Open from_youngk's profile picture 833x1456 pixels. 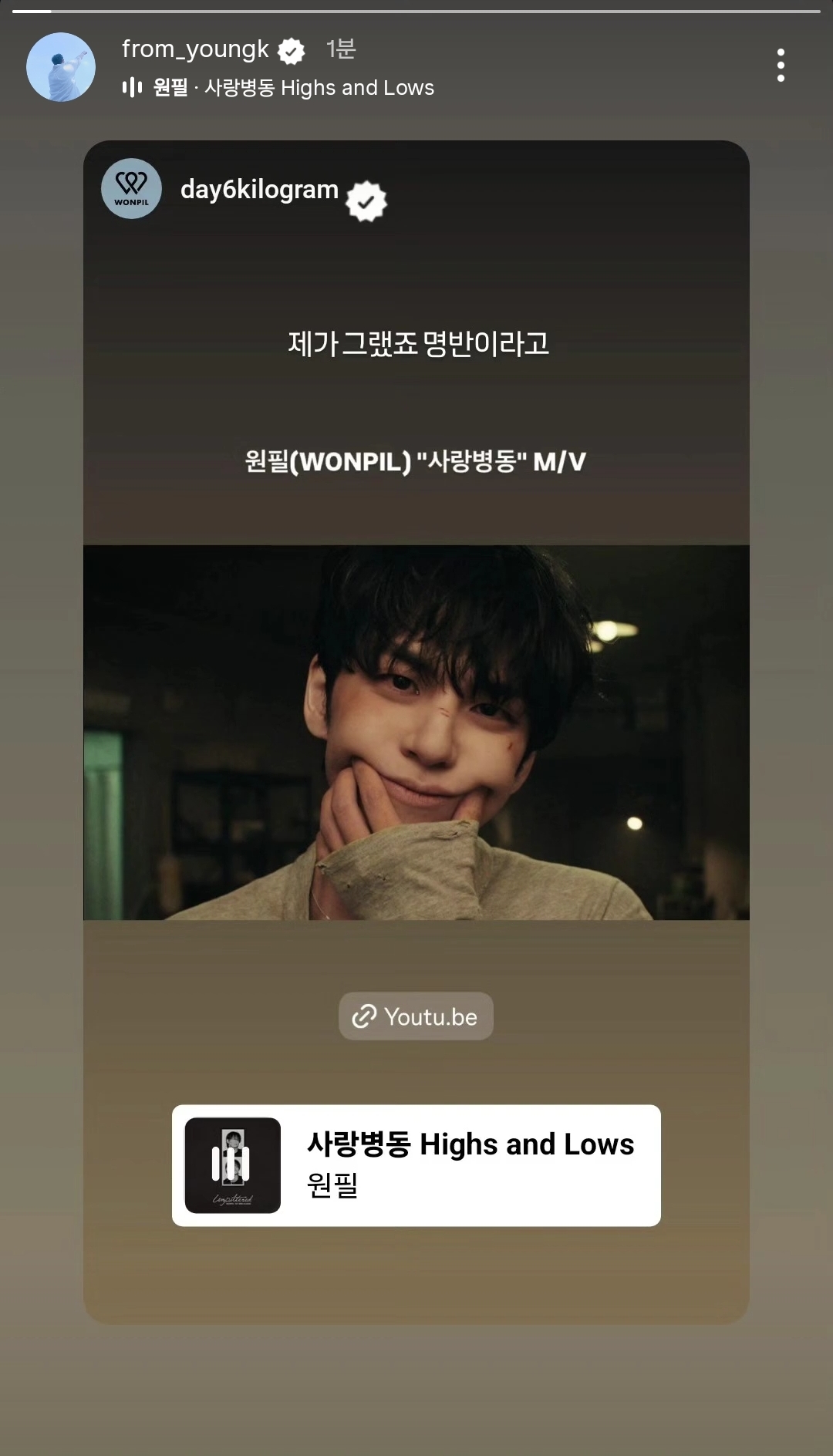61,67
